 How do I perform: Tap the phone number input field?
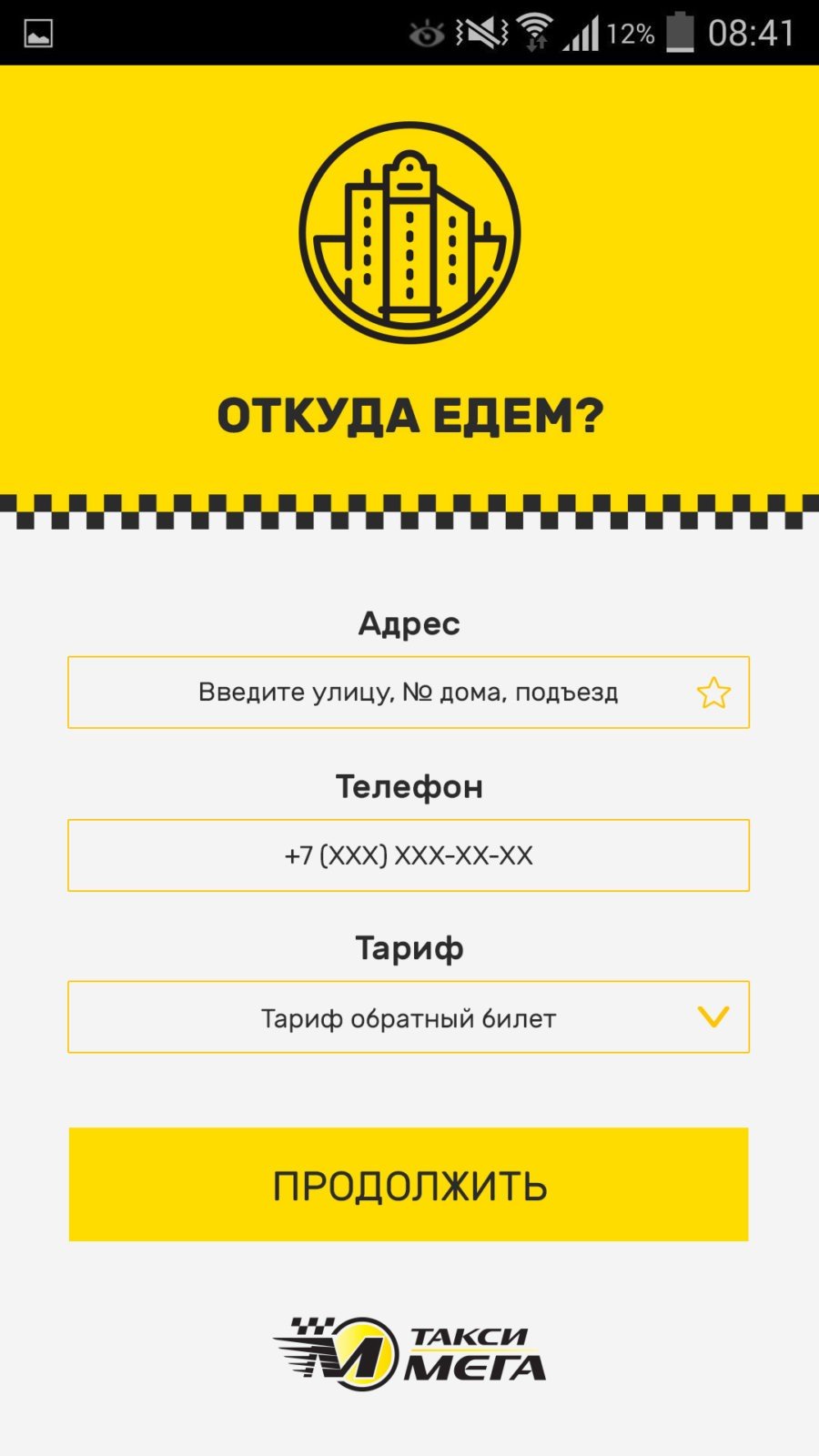coord(409,855)
